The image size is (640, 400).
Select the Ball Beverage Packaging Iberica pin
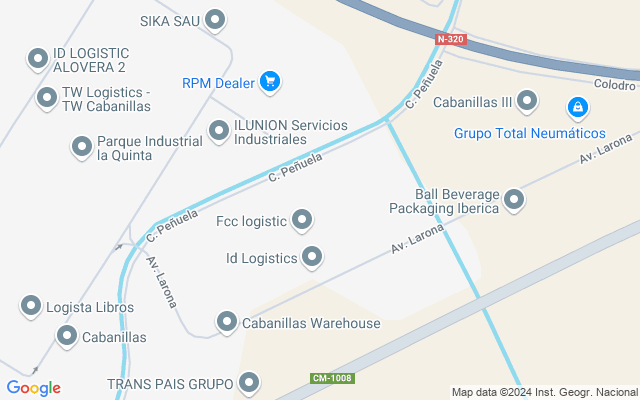(514, 200)
